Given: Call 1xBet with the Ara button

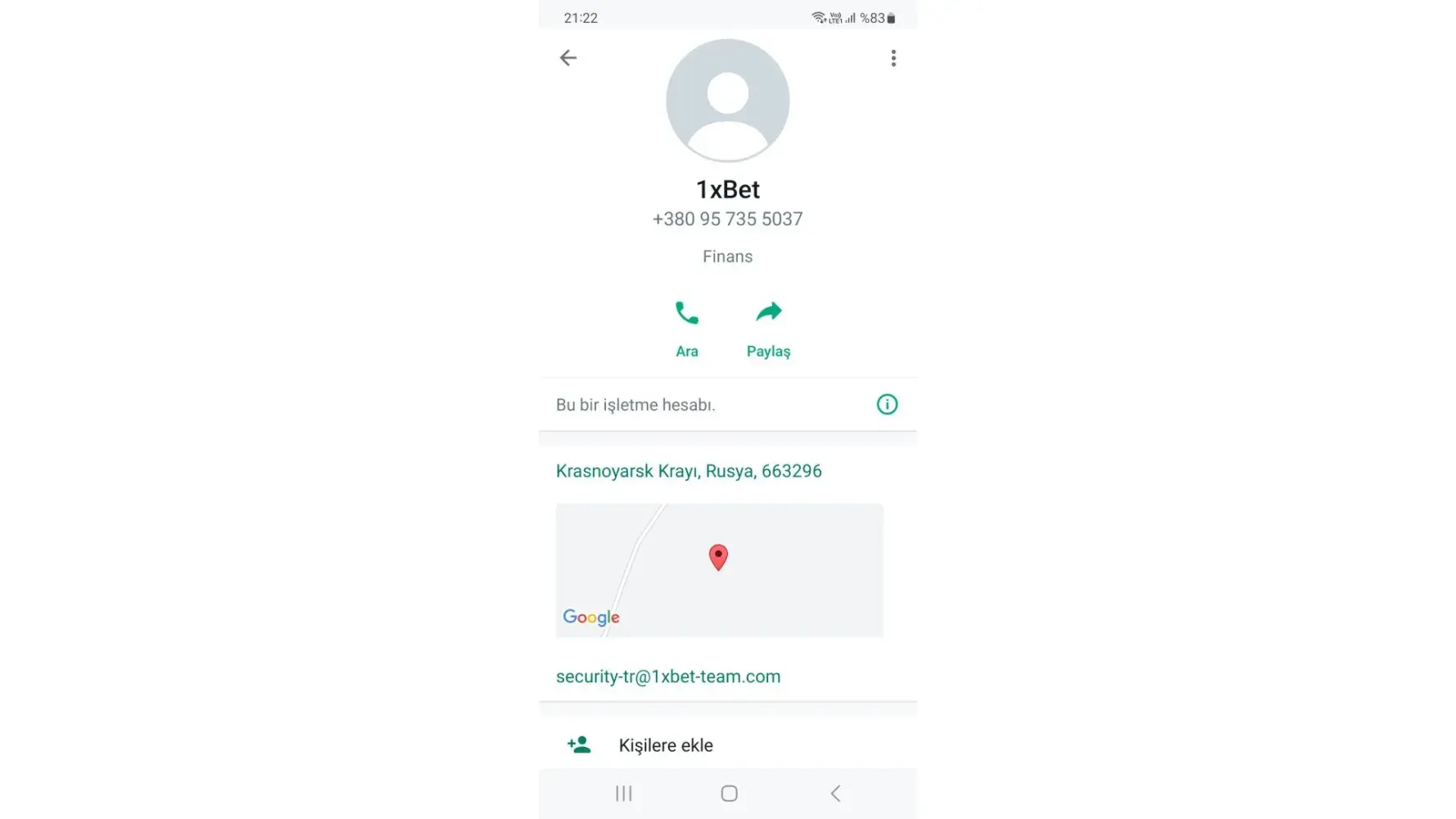Looking at the screenshot, I should point(686,328).
